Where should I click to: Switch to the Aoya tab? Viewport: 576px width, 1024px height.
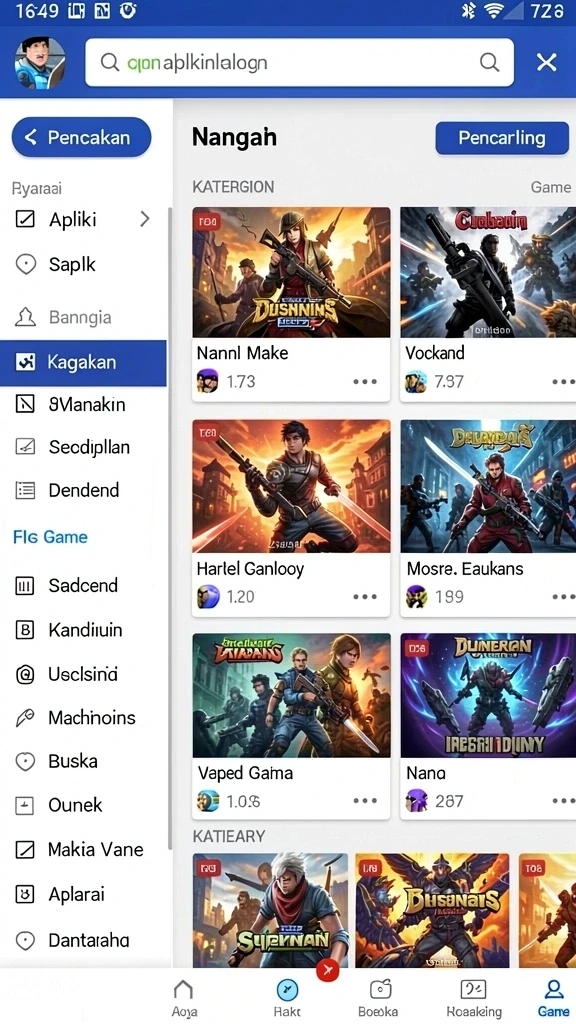tap(183, 997)
